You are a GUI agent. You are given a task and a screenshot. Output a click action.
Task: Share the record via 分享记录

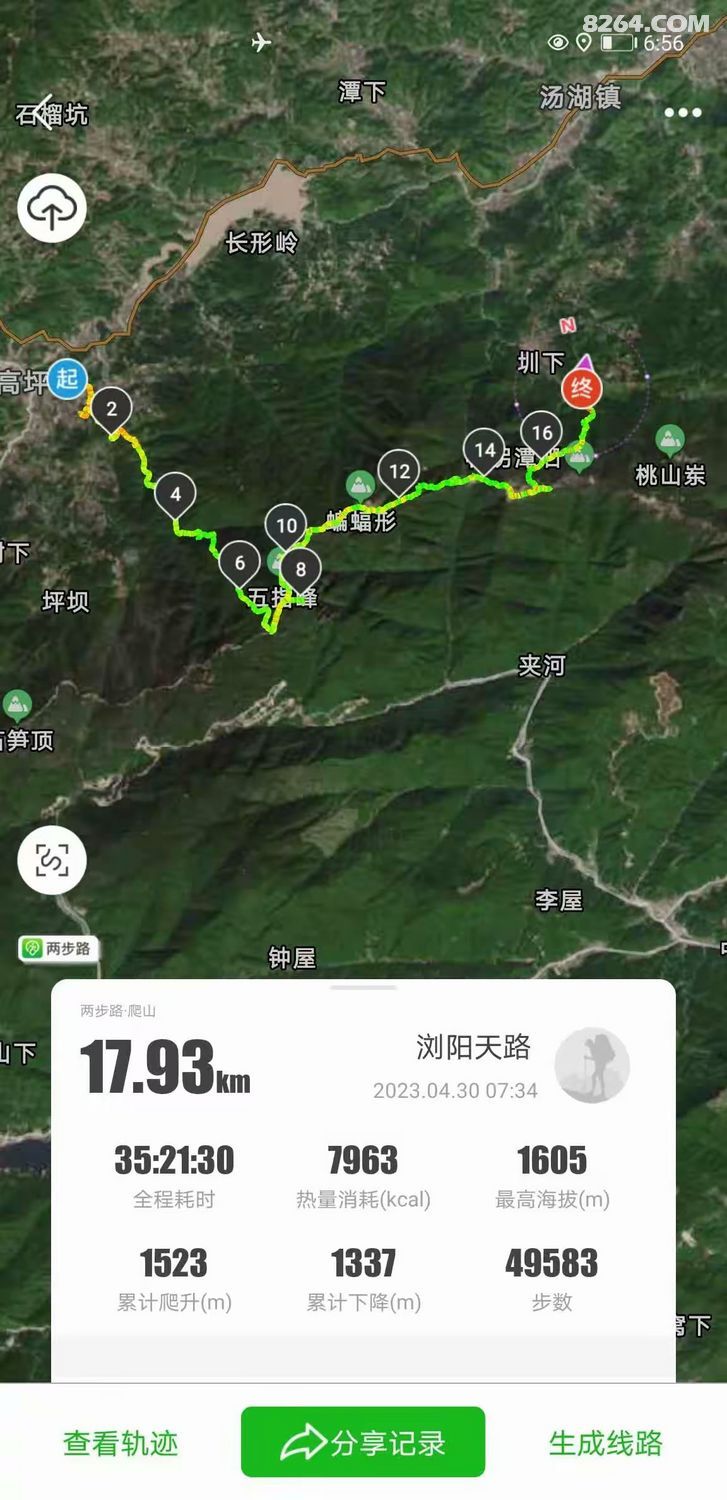(x=363, y=1442)
